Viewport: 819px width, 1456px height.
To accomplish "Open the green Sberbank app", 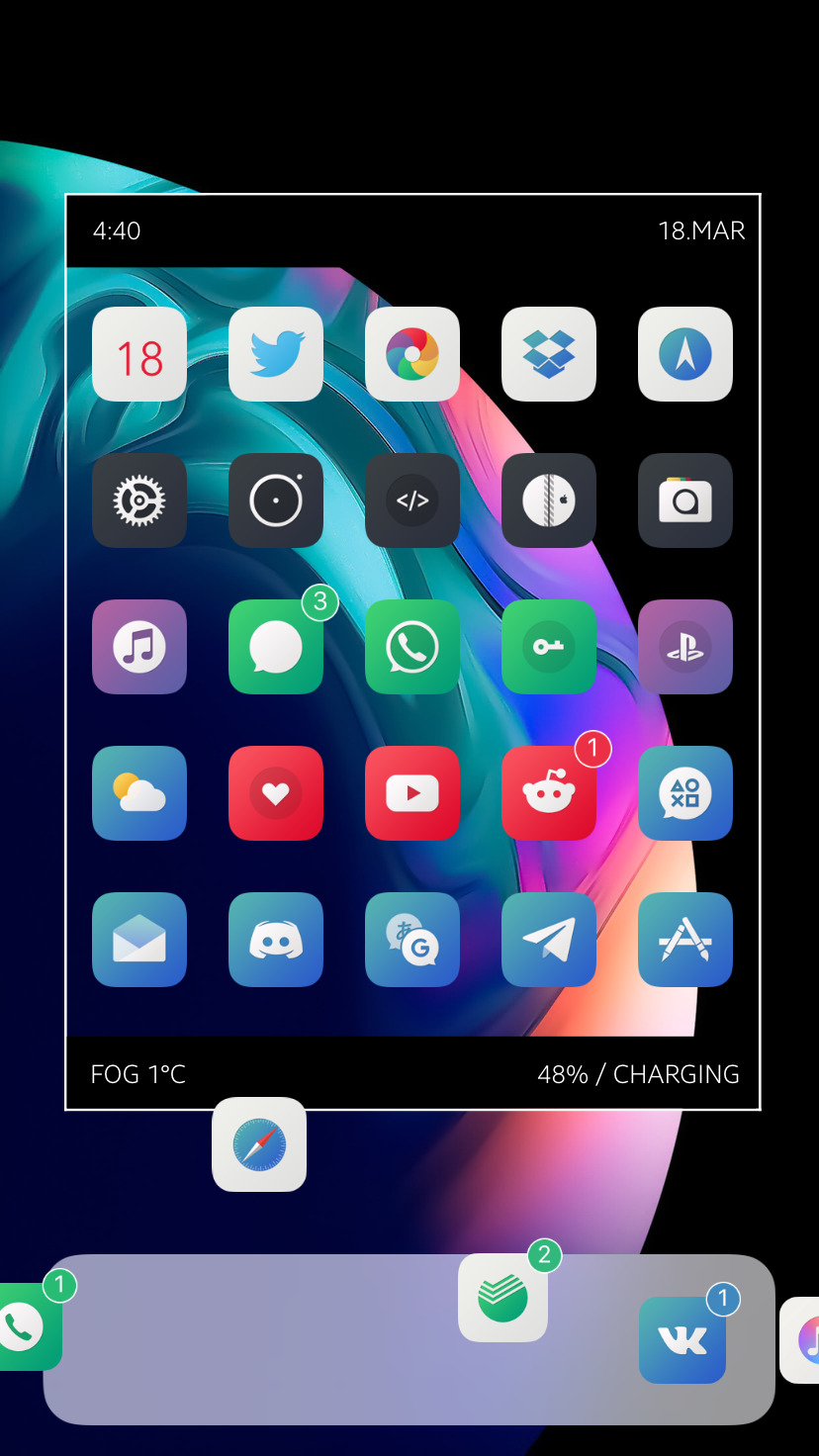I will click(502, 1298).
